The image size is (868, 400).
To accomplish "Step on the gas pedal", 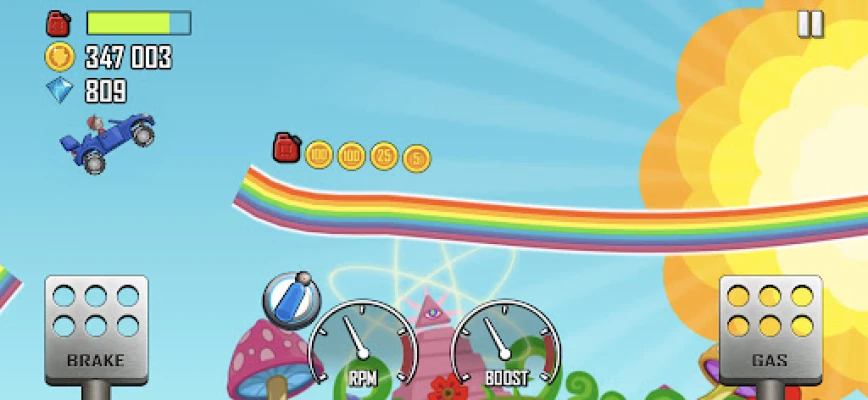I will click(770, 327).
